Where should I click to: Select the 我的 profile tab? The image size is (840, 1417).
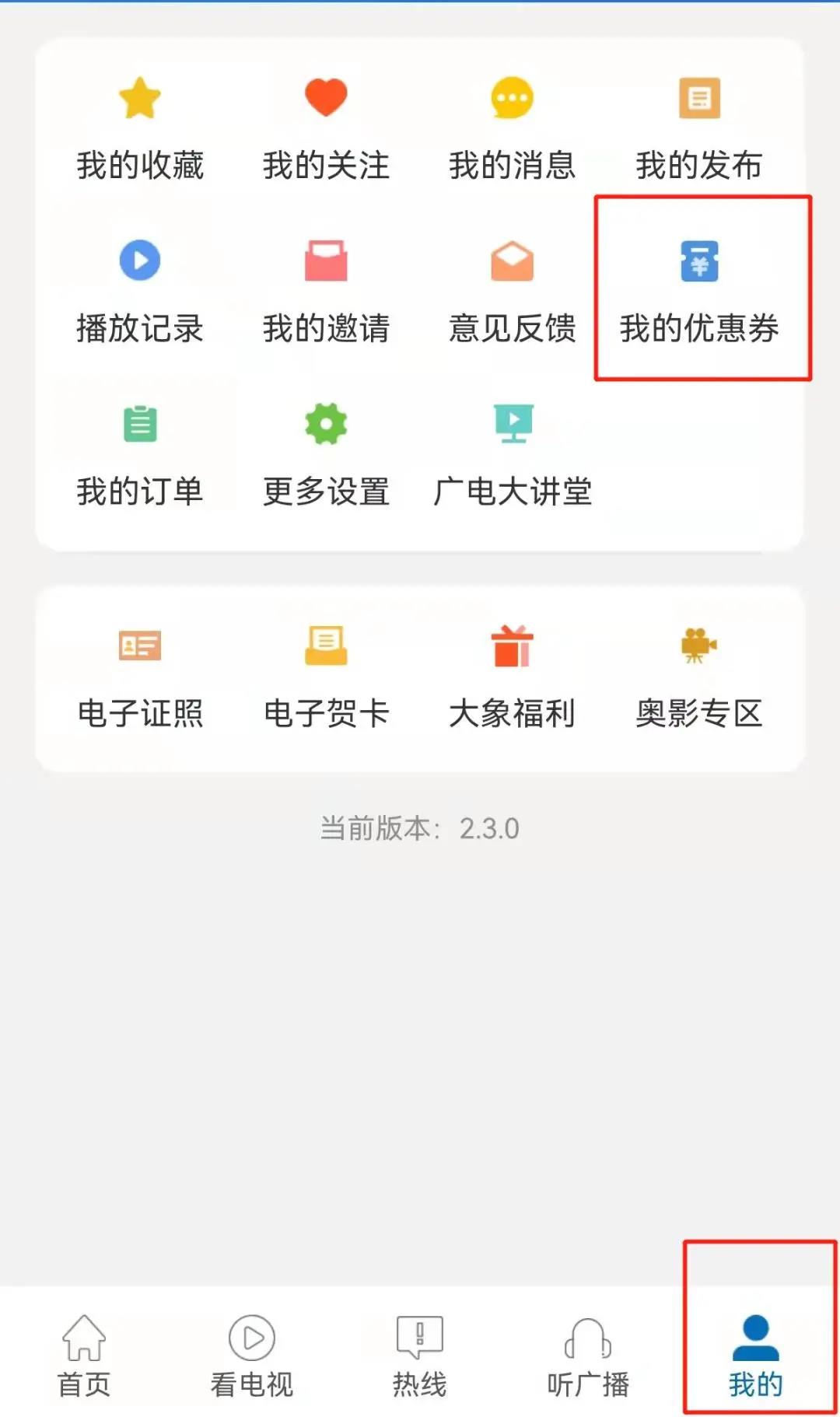[756, 1356]
